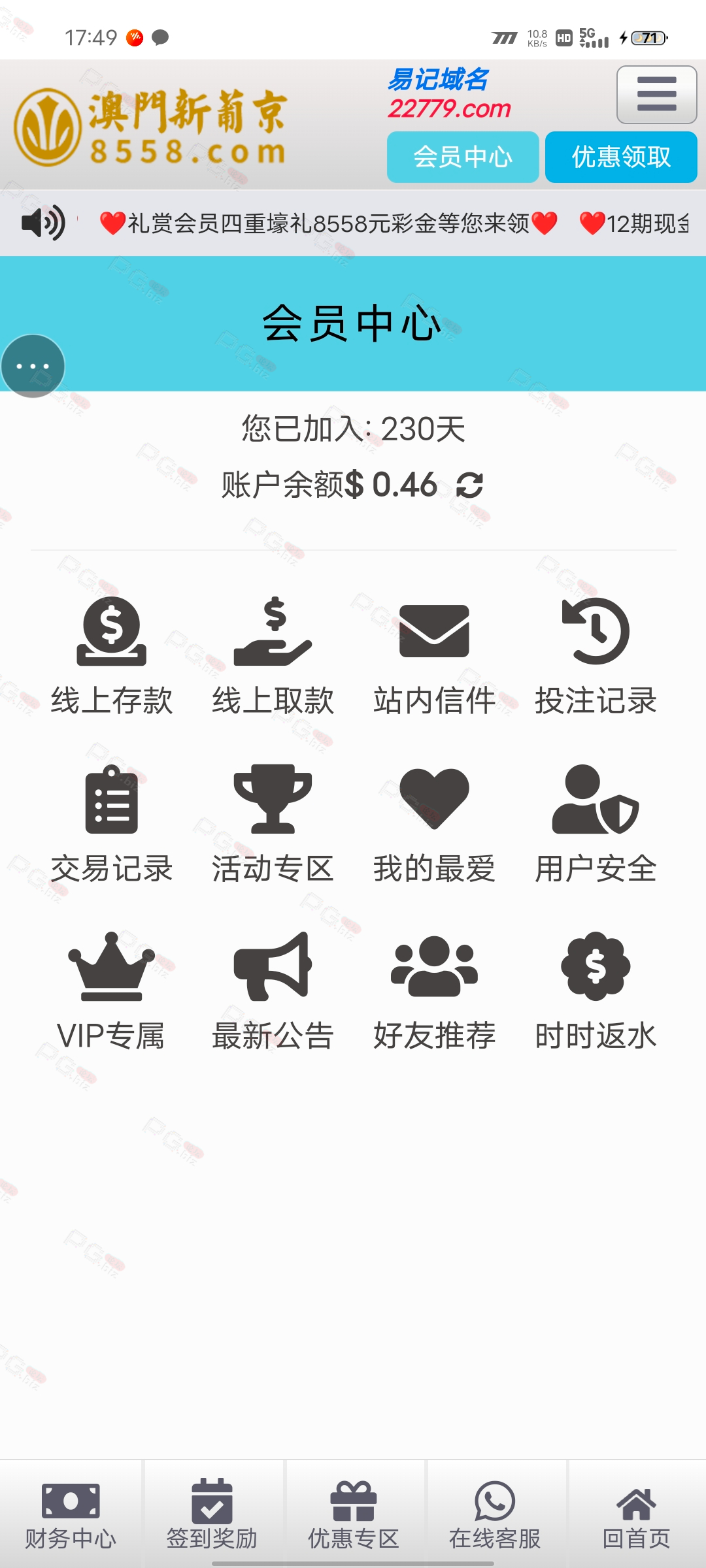This screenshot has height=1568, width=706.
Task: Open the hamburger menu button
Action: [656, 95]
